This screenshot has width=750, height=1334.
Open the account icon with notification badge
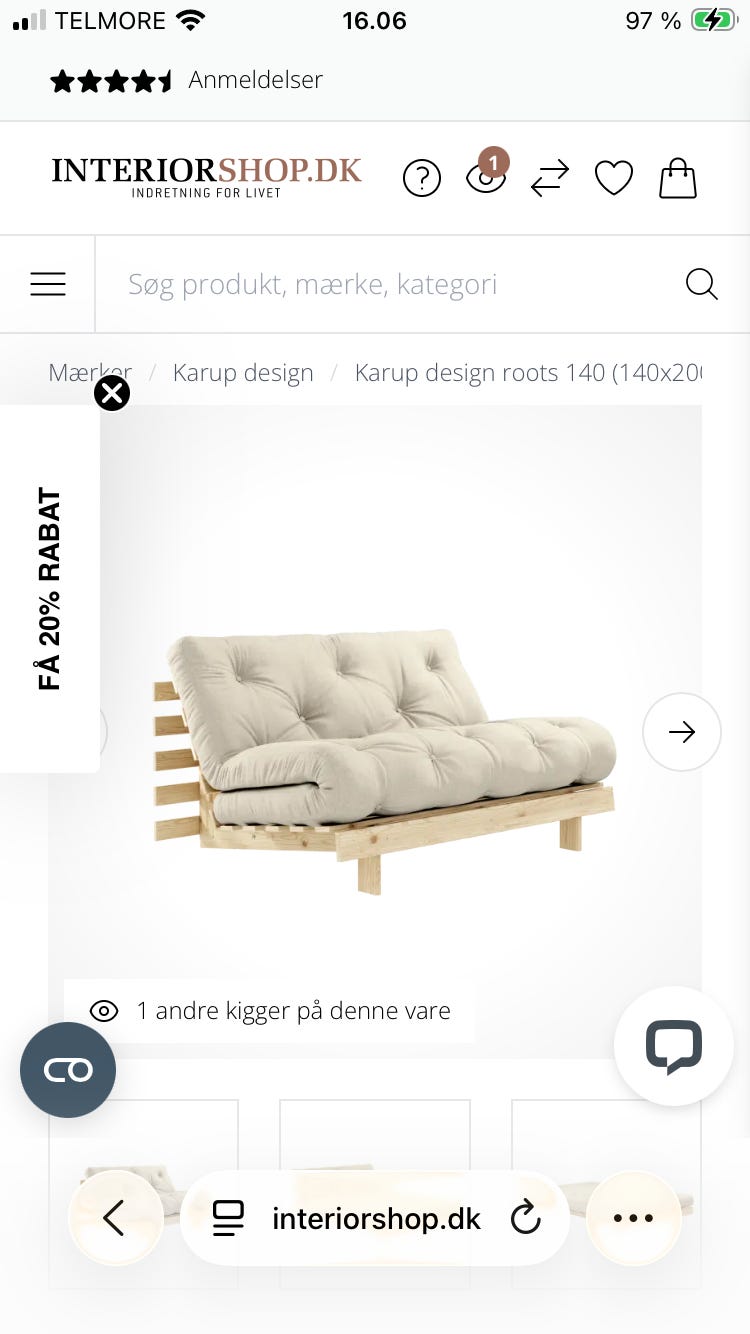pyautogui.click(x=486, y=178)
